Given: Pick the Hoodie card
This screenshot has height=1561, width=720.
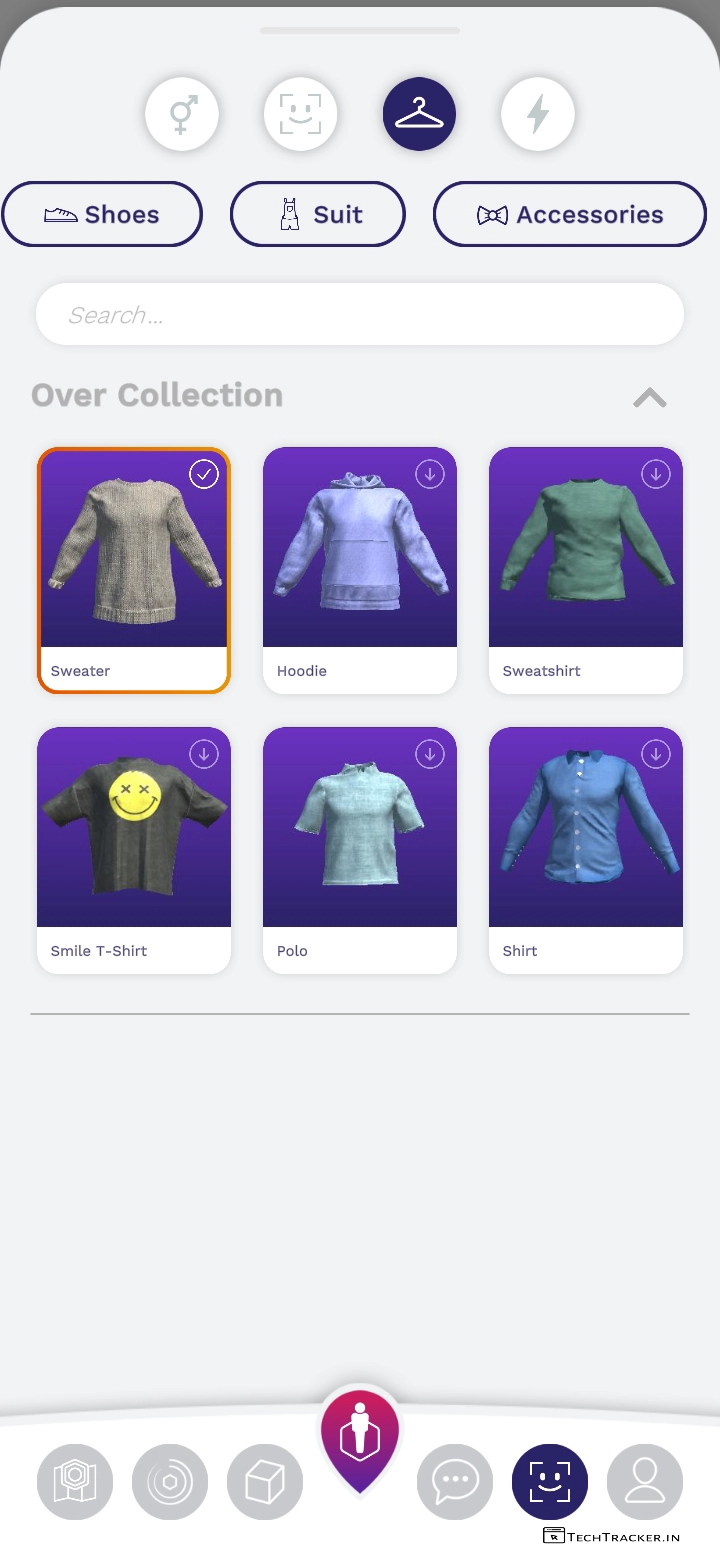Looking at the screenshot, I should pos(360,570).
